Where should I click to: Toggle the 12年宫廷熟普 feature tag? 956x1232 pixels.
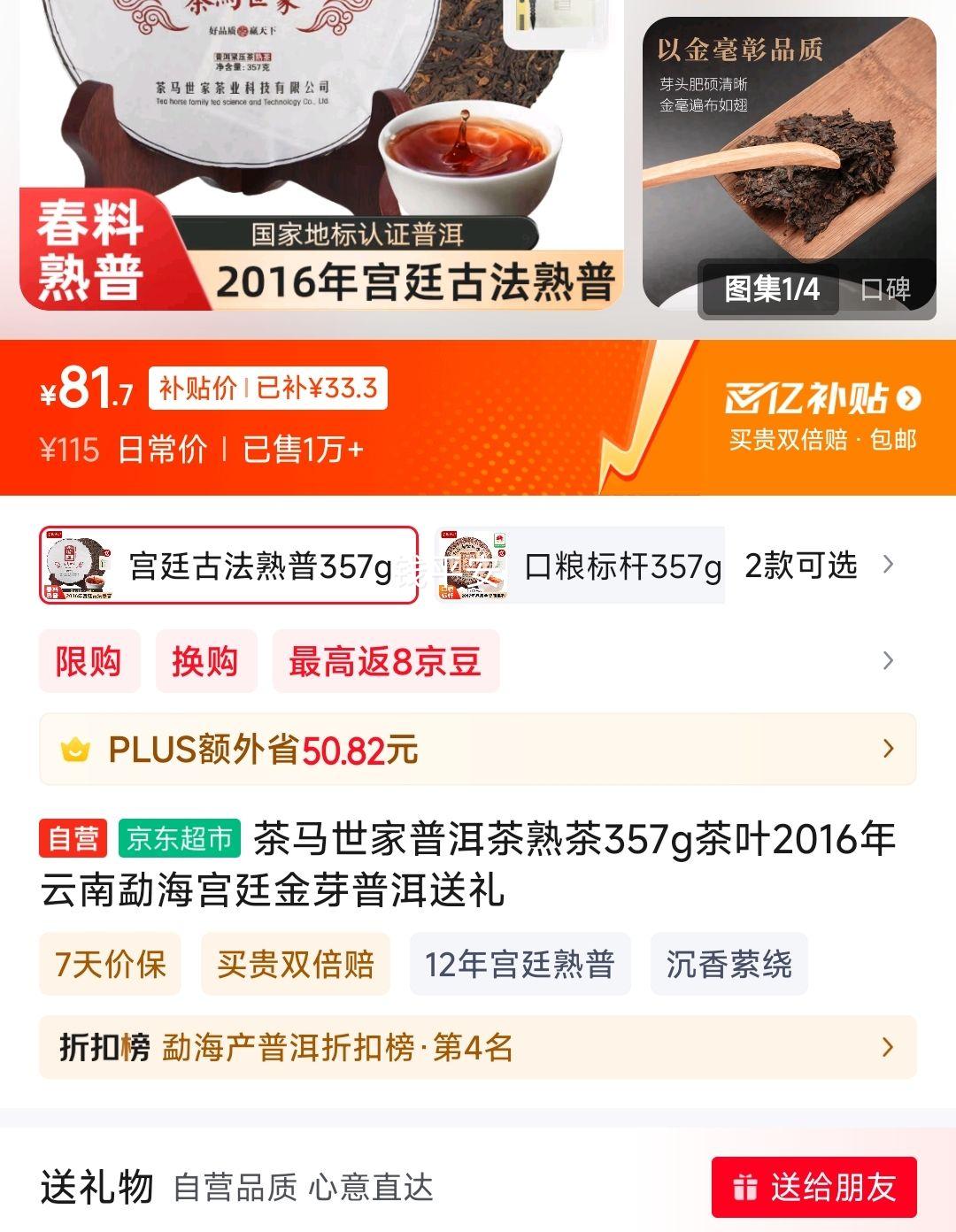pos(520,965)
